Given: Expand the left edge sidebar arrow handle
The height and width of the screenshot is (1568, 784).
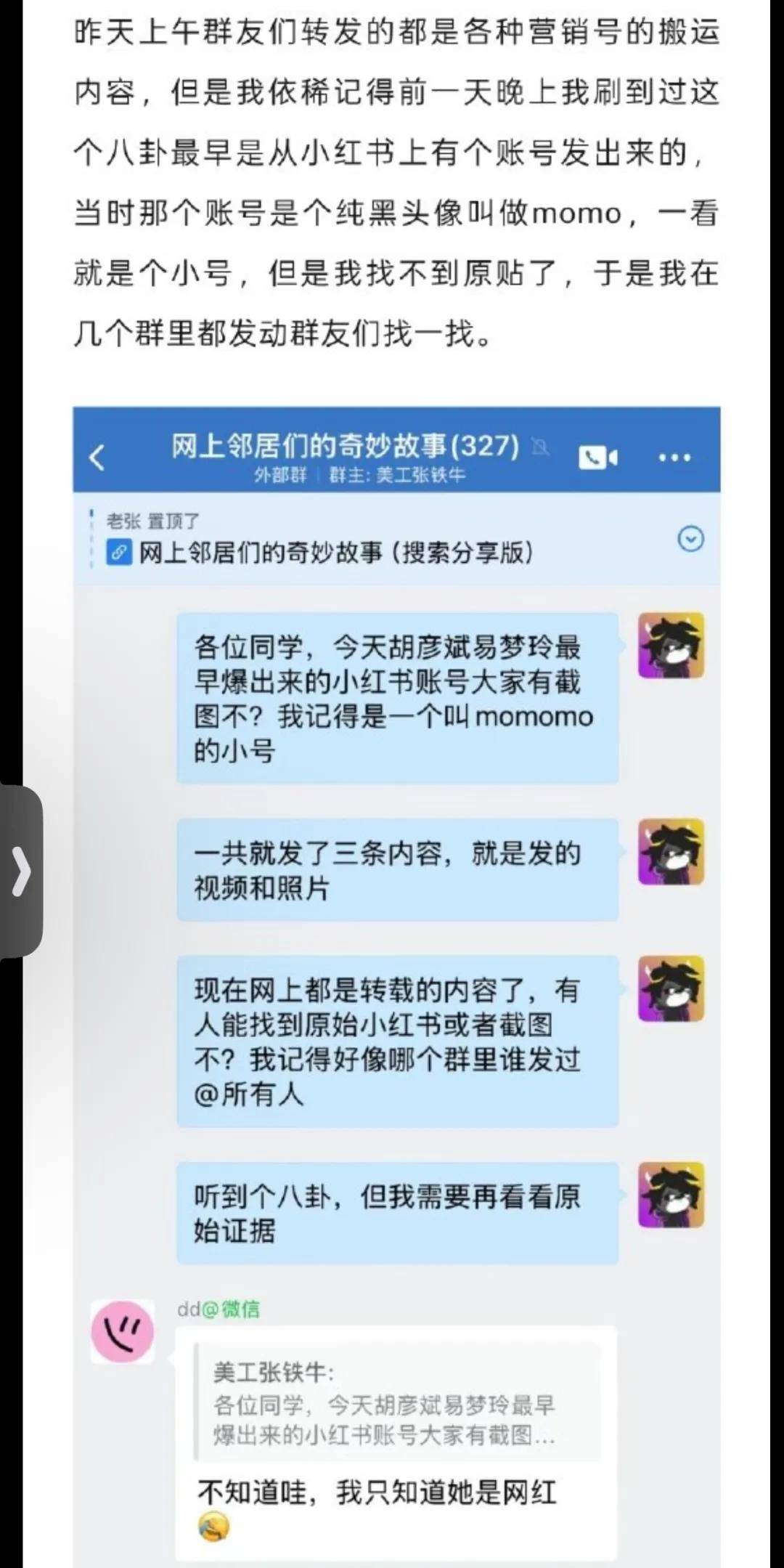Looking at the screenshot, I should [20, 872].
